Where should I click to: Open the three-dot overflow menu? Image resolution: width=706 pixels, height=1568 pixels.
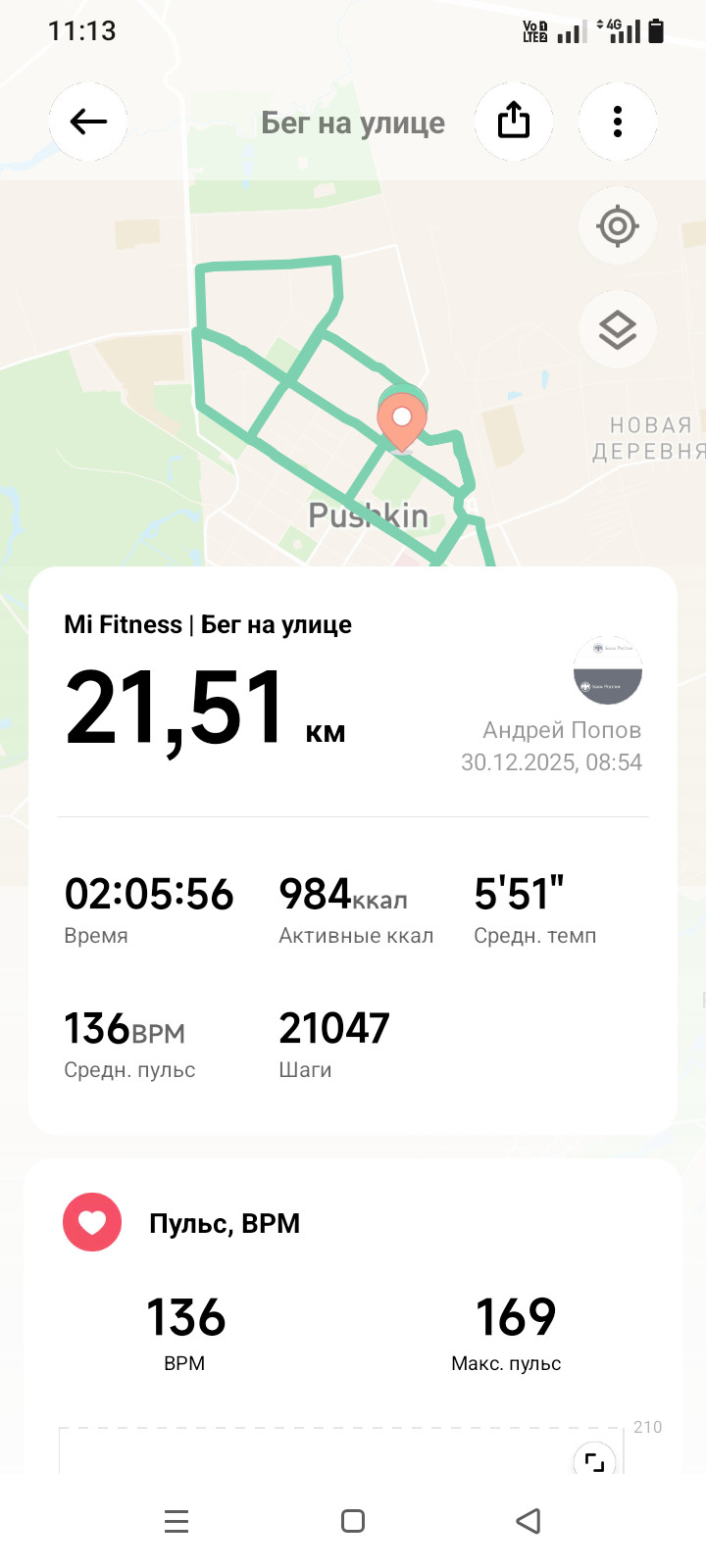tap(618, 122)
